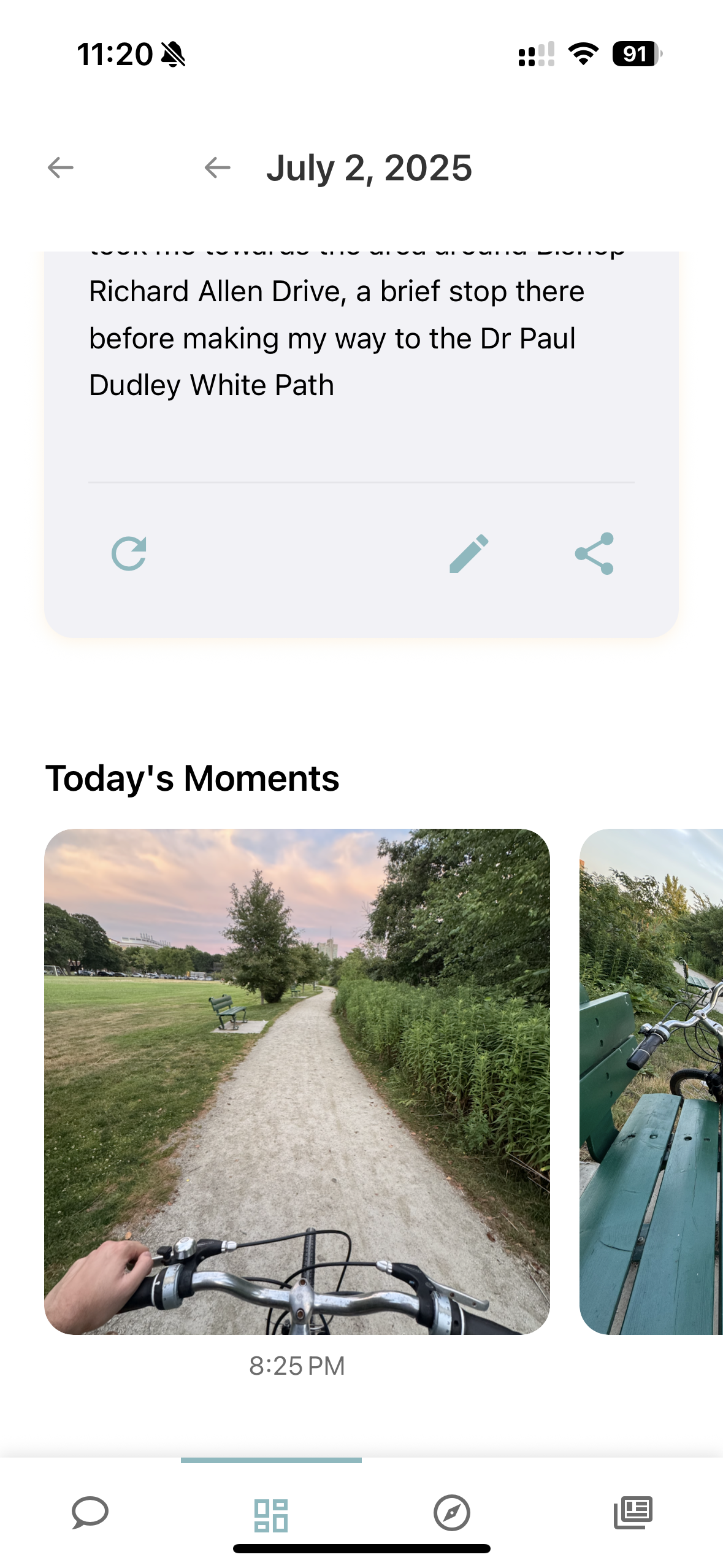The height and width of the screenshot is (1568, 723).
Task: View the green bench photo
Action: tap(651, 1081)
